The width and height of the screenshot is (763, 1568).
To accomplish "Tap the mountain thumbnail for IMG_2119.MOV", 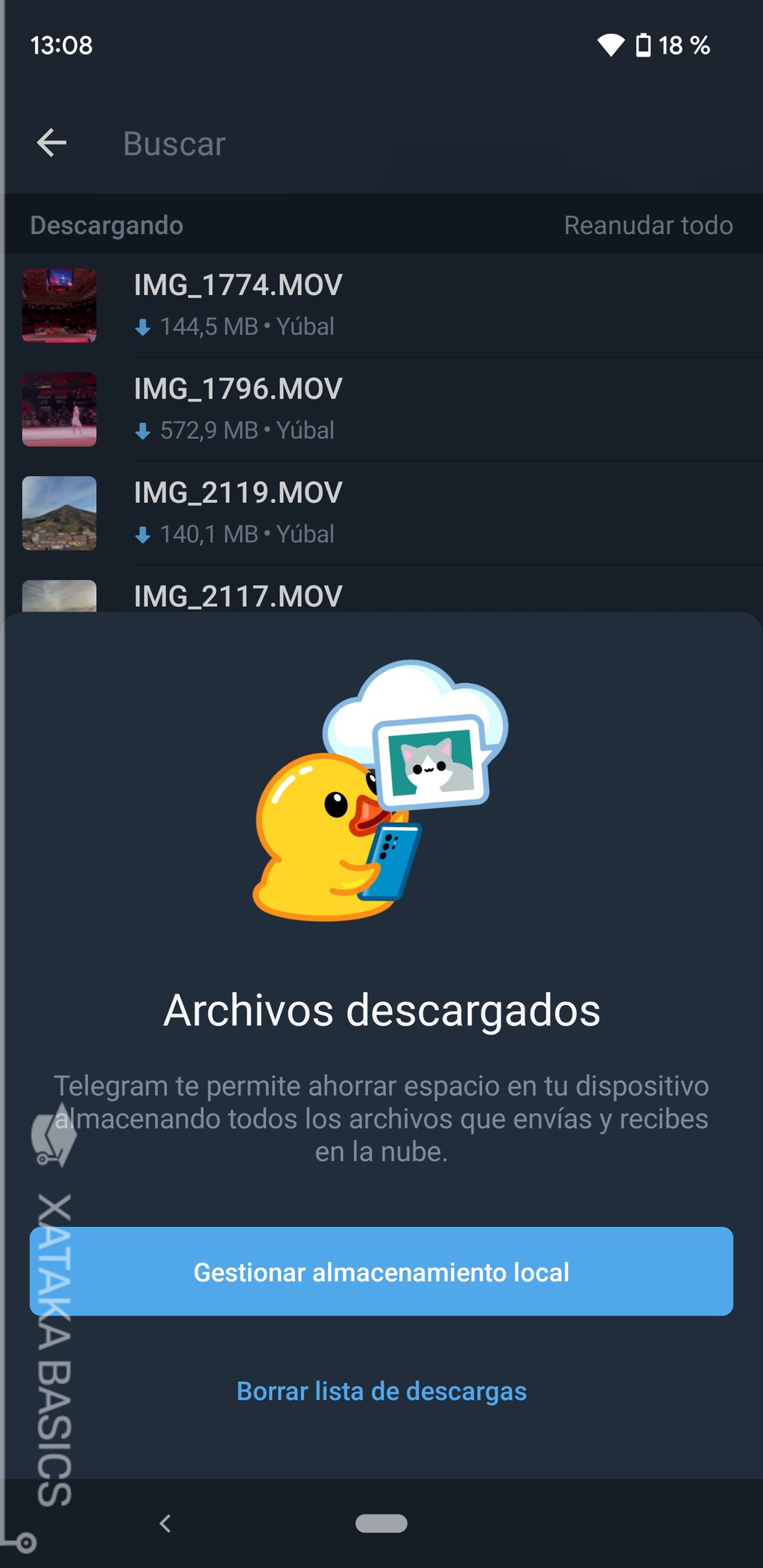I will pyautogui.click(x=59, y=513).
